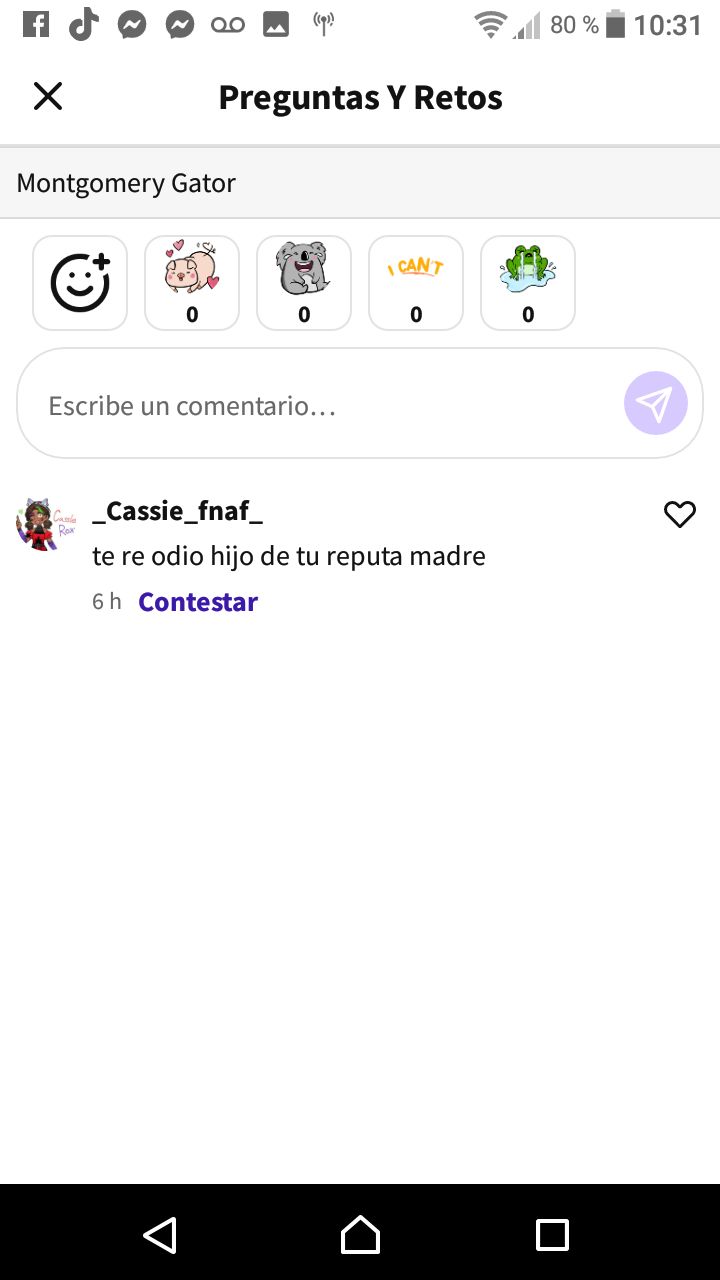React with the pig hearts sticker

192,283
